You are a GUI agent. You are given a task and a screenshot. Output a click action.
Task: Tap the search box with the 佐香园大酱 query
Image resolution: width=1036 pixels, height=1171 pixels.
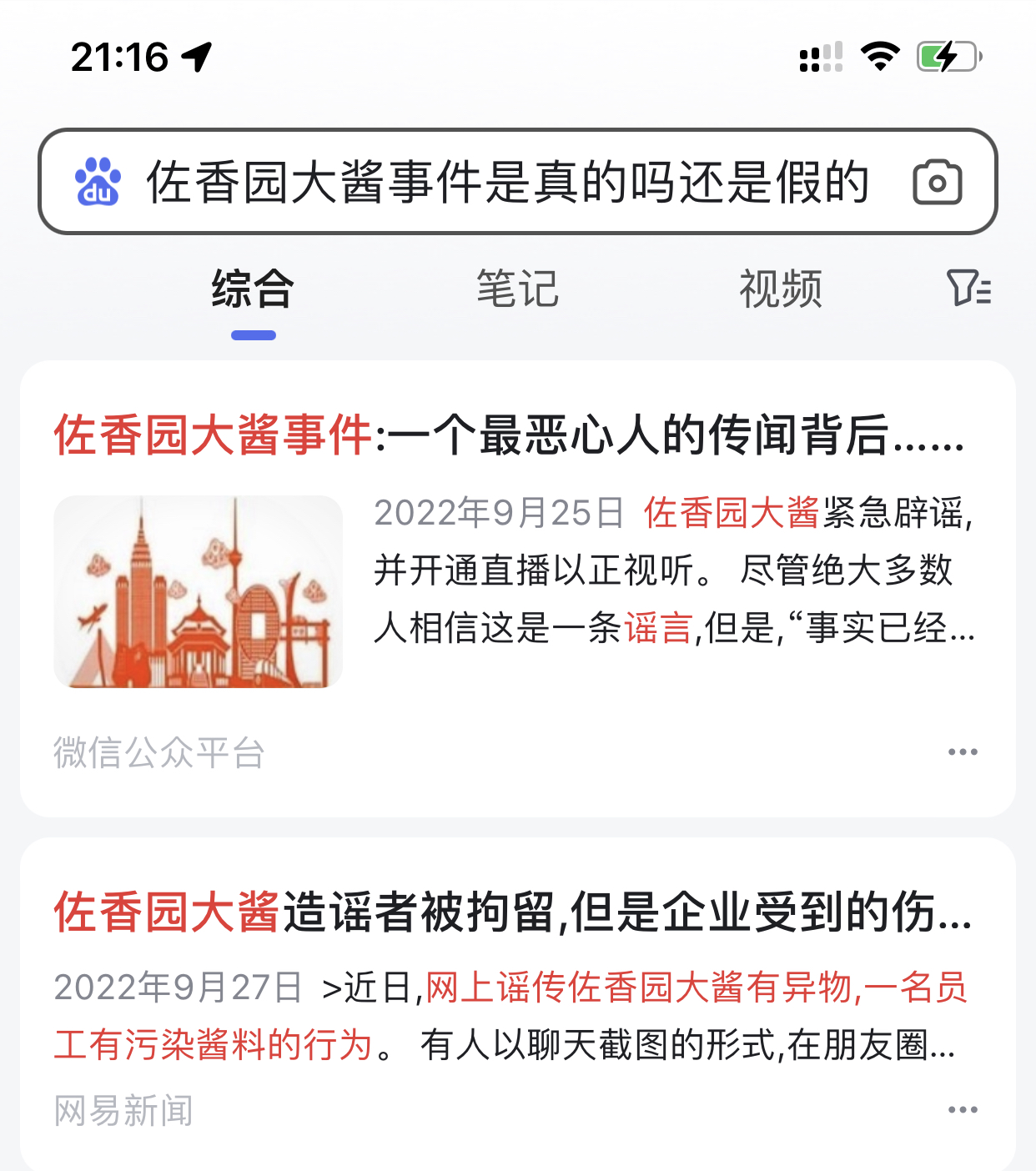coord(507,182)
